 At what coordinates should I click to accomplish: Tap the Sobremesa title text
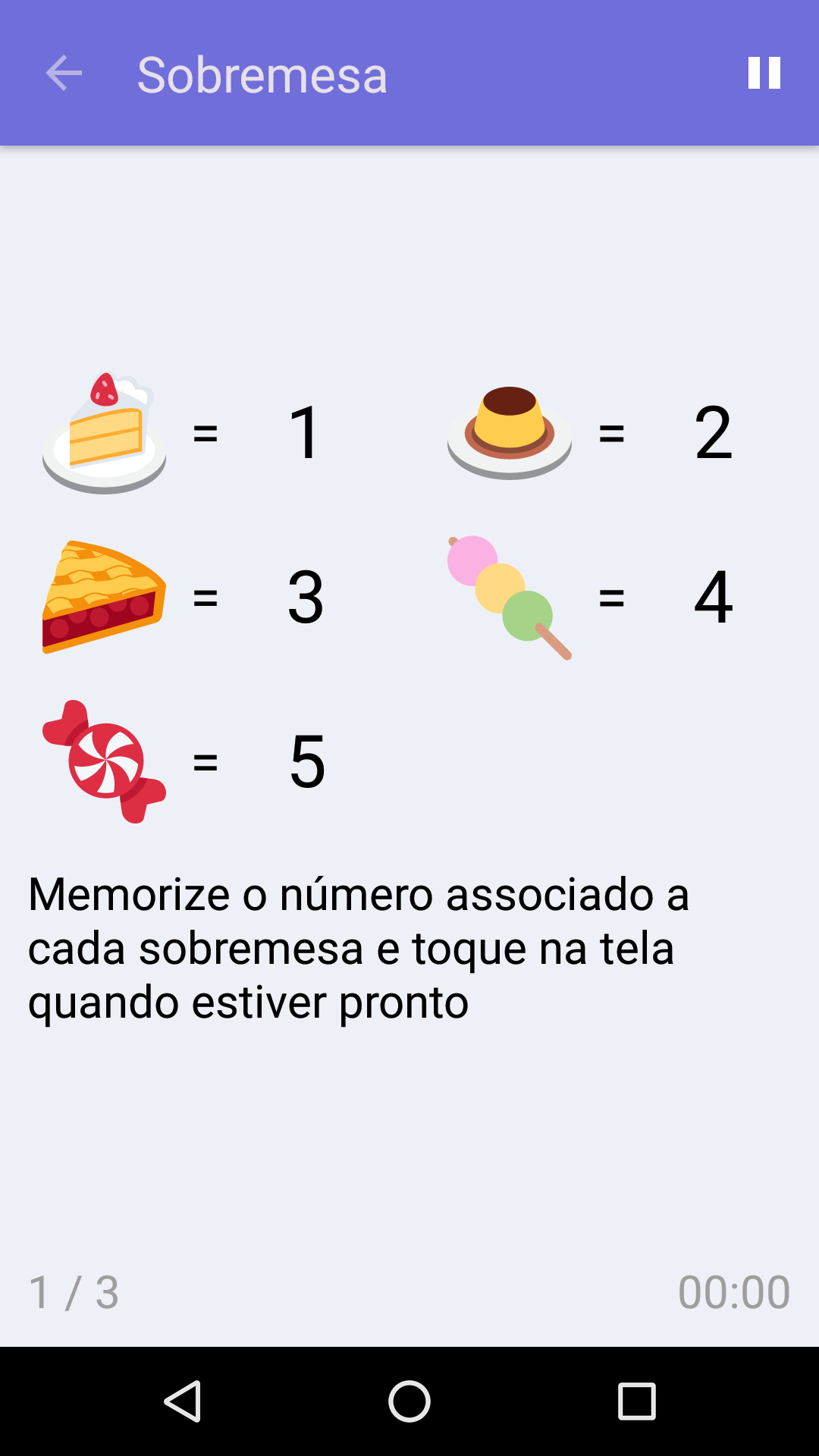coord(262,74)
